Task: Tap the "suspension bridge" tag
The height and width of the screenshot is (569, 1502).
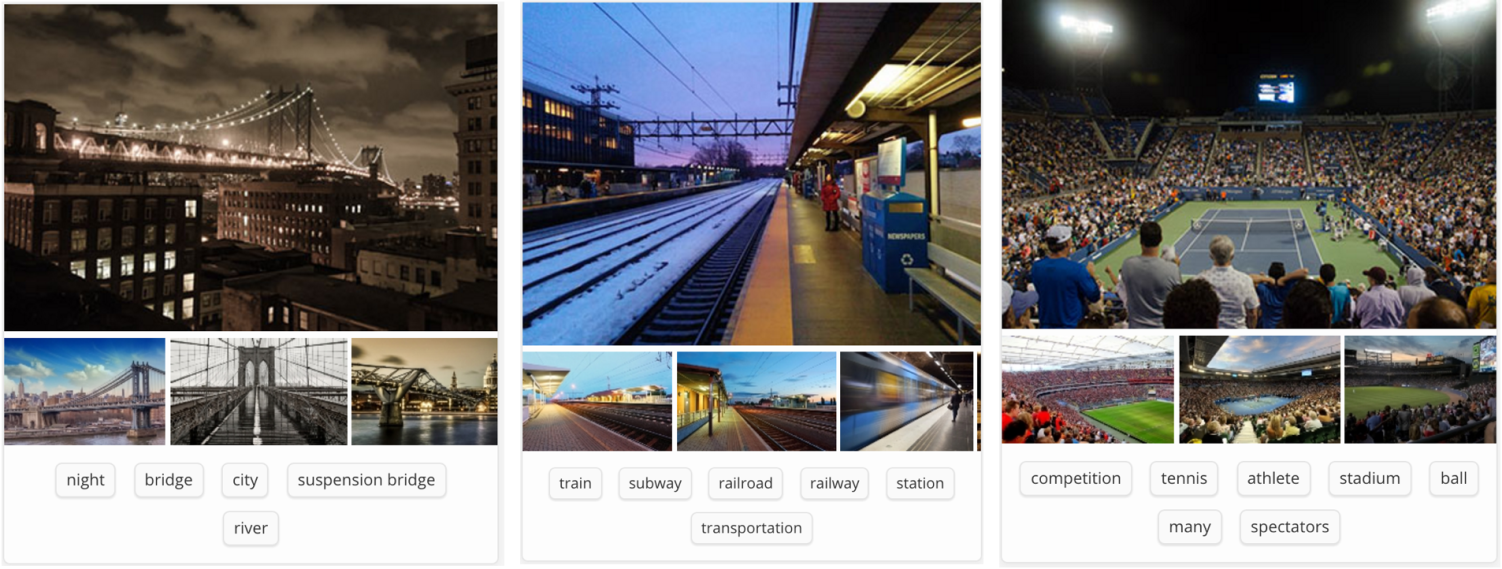Action: pyautogui.click(x=366, y=480)
